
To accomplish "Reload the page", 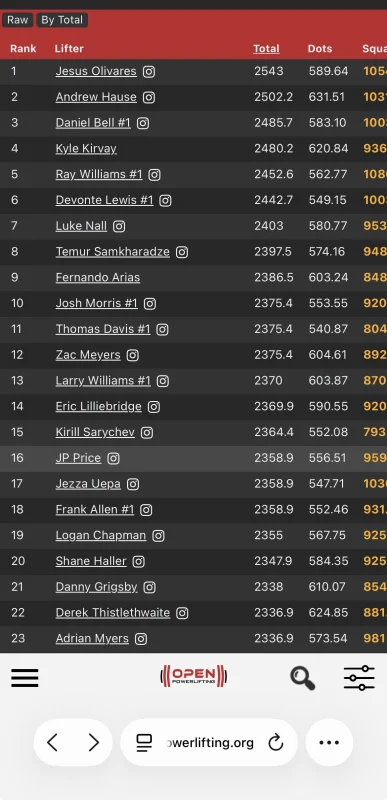I will [x=276, y=743].
